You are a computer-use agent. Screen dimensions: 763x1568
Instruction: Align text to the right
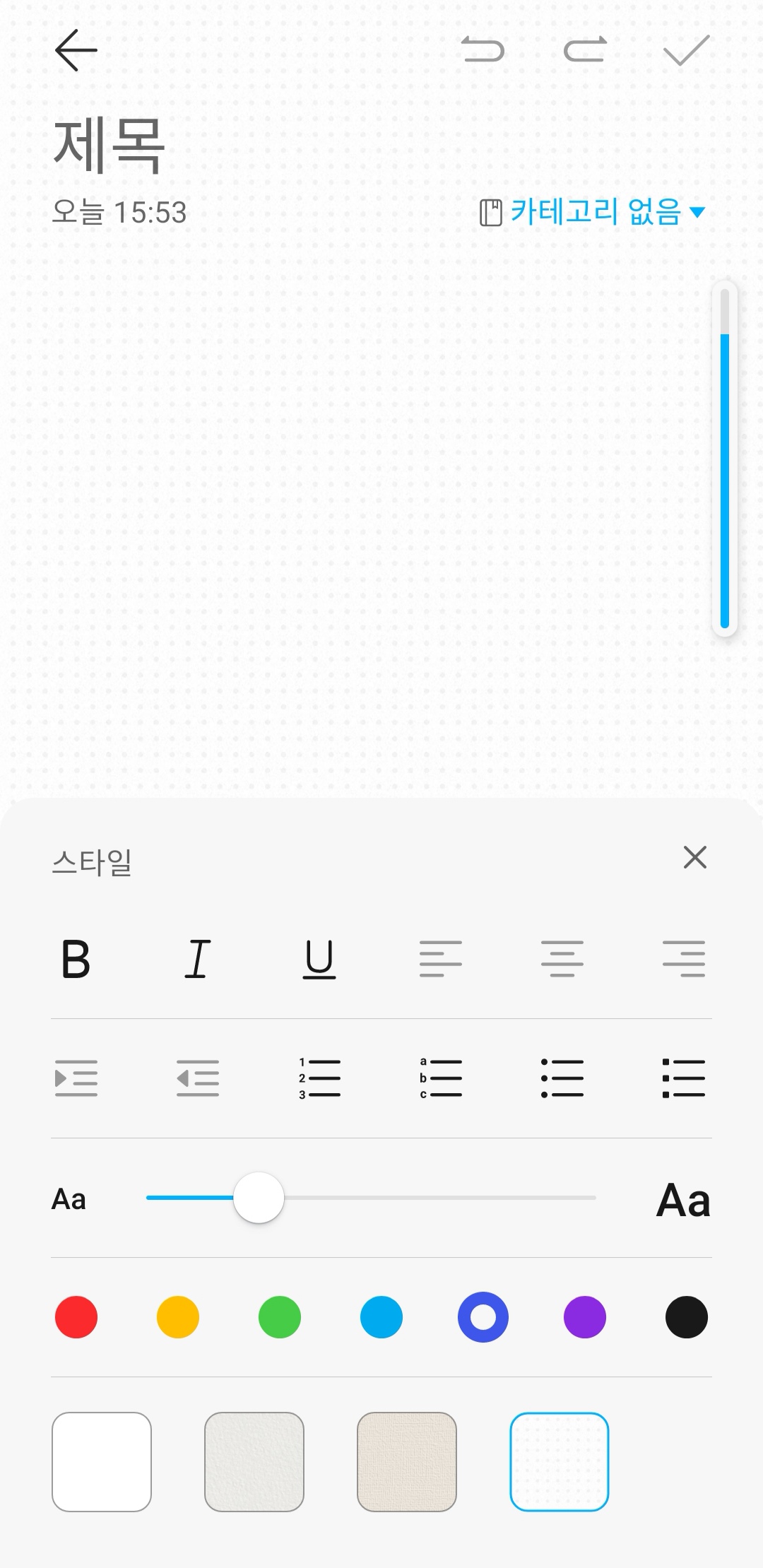coord(683,959)
